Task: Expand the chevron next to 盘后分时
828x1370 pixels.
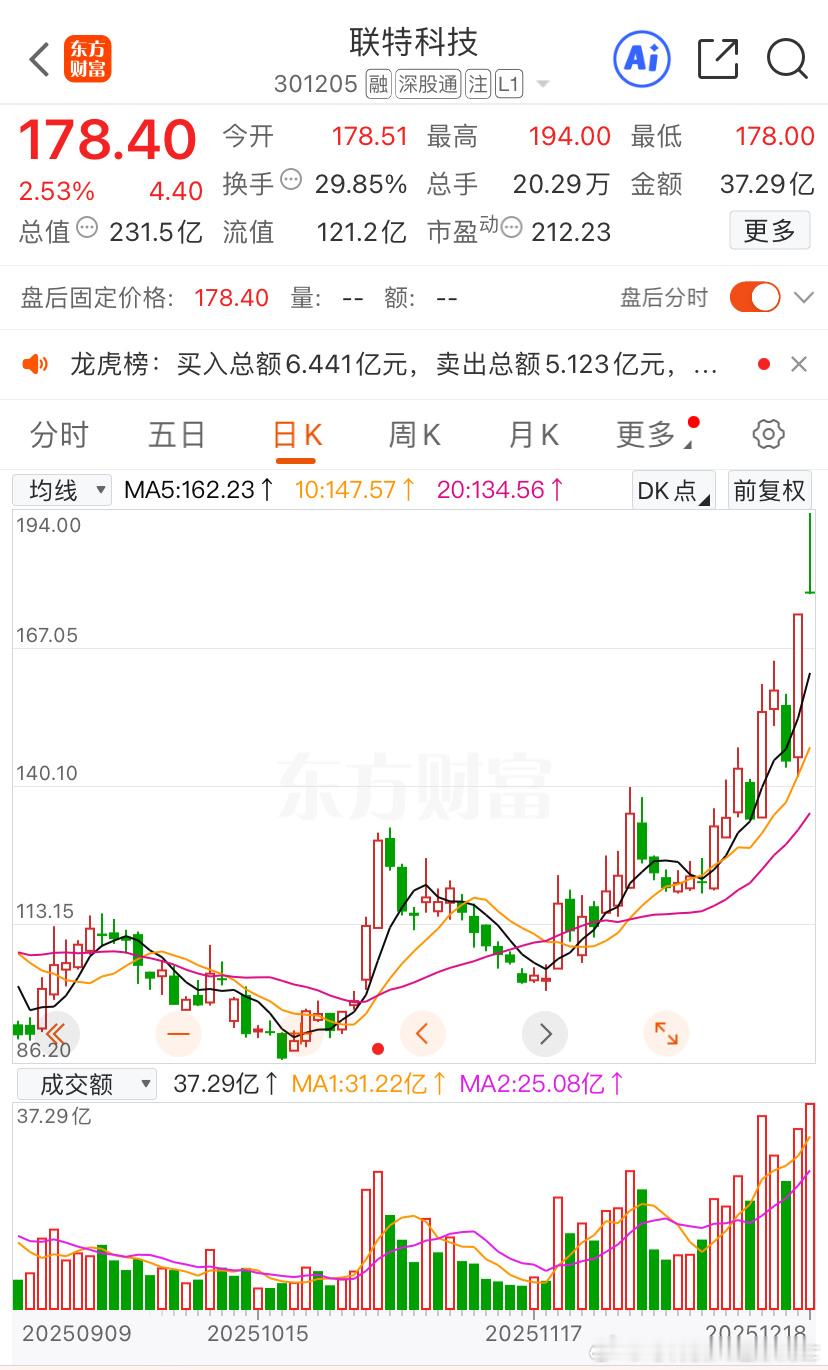Action: [803, 297]
